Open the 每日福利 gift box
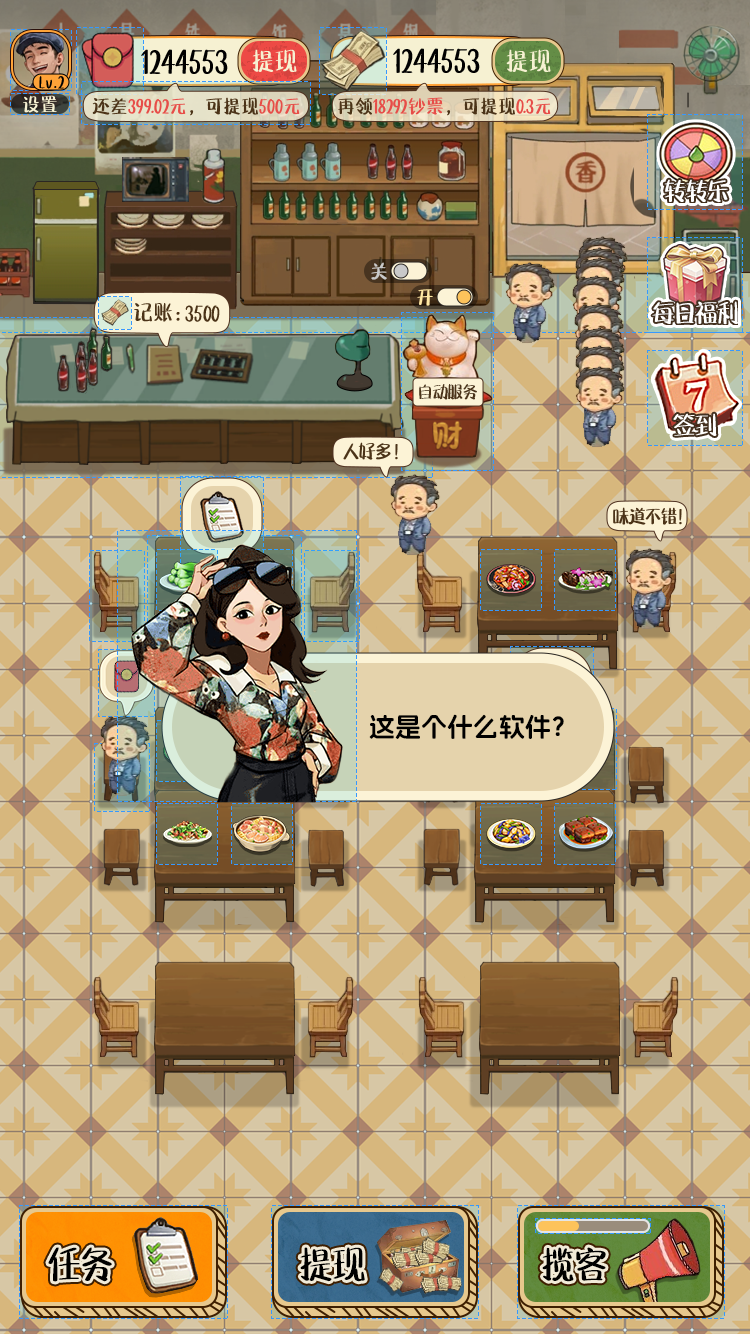 [696, 285]
